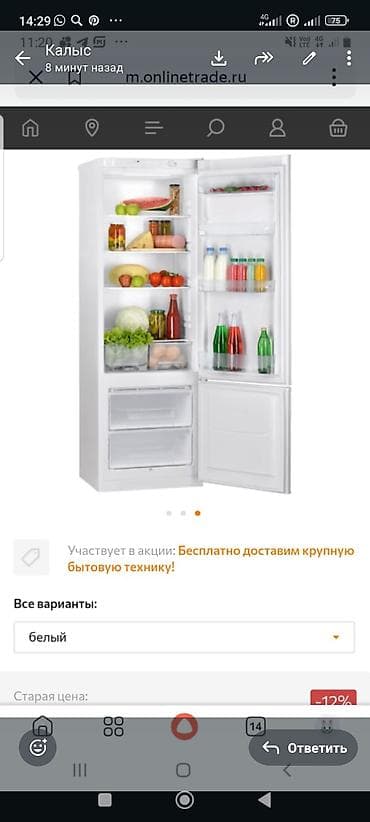Open the viewer's overflow menu
Image resolution: width=370 pixels, height=822 pixels.
click(349, 58)
